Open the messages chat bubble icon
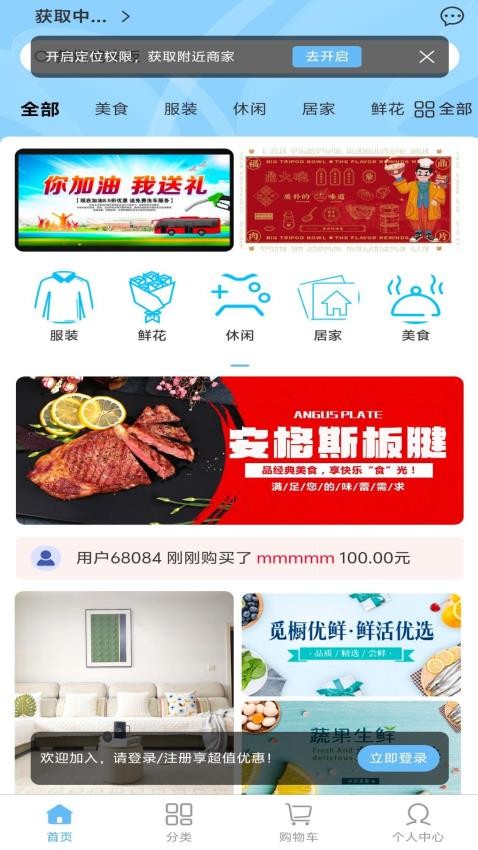 [451, 16]
